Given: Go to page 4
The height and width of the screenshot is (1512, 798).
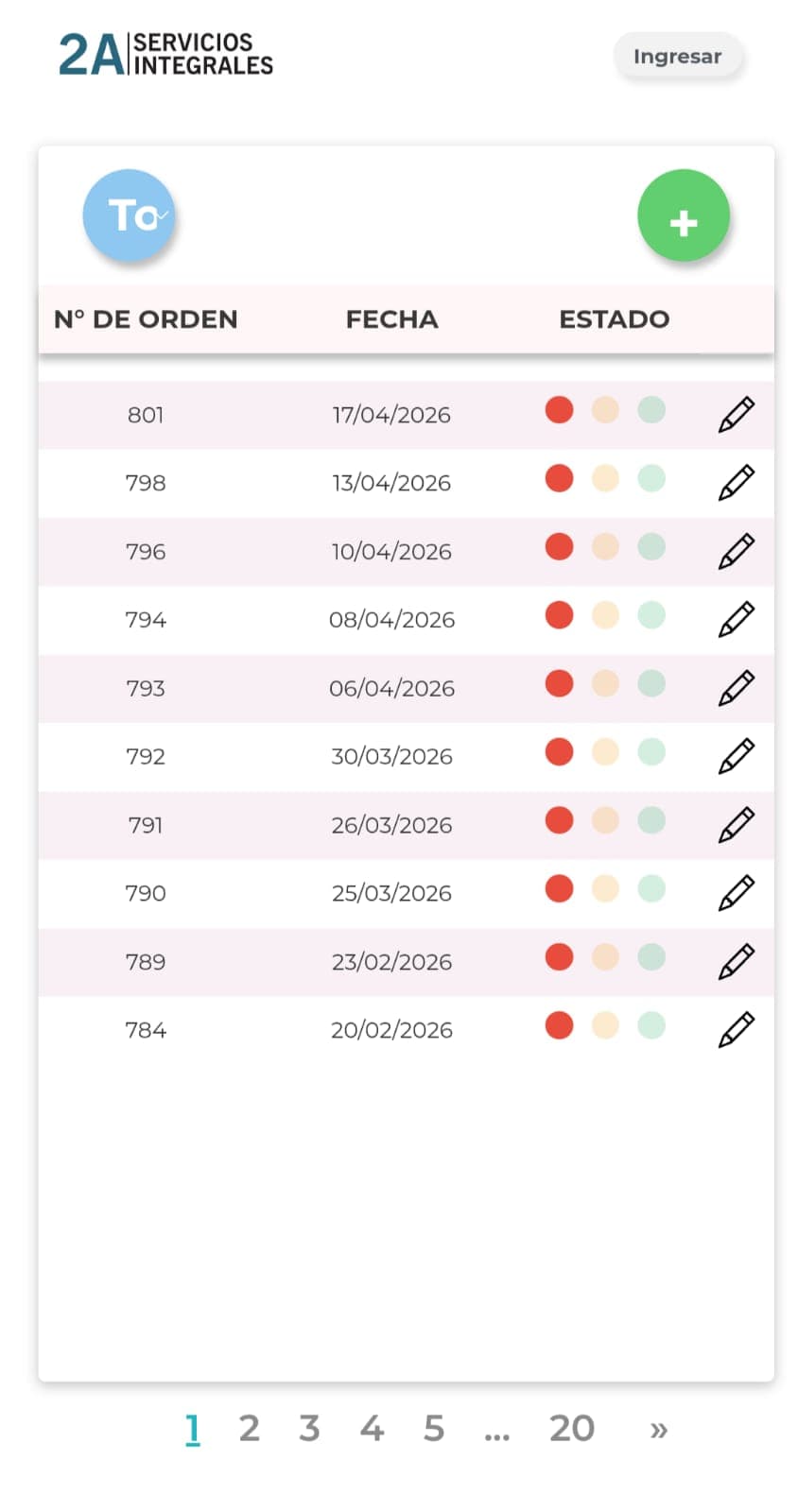Looking at the screenshot, I should point(372,1429).
